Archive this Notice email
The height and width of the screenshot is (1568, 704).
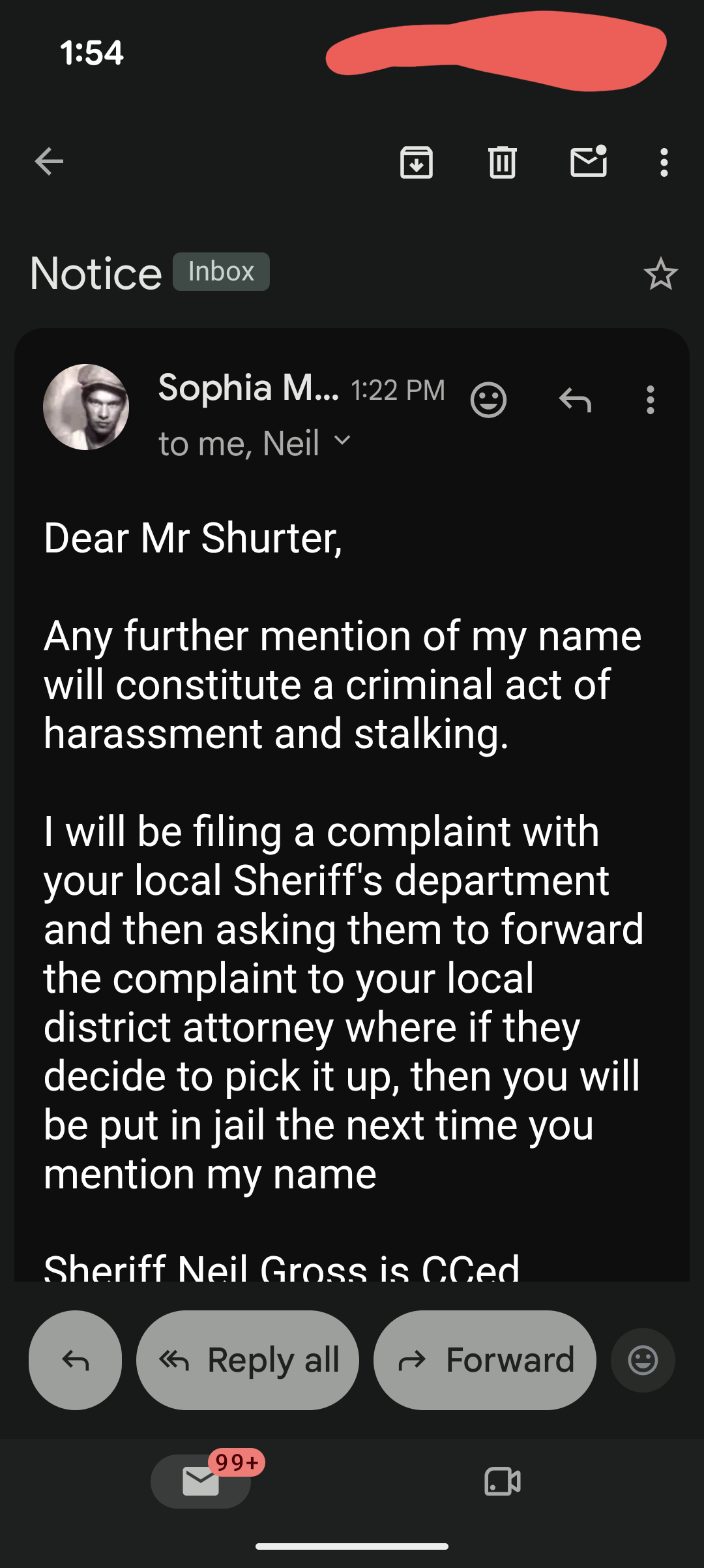tap(417, 162)
